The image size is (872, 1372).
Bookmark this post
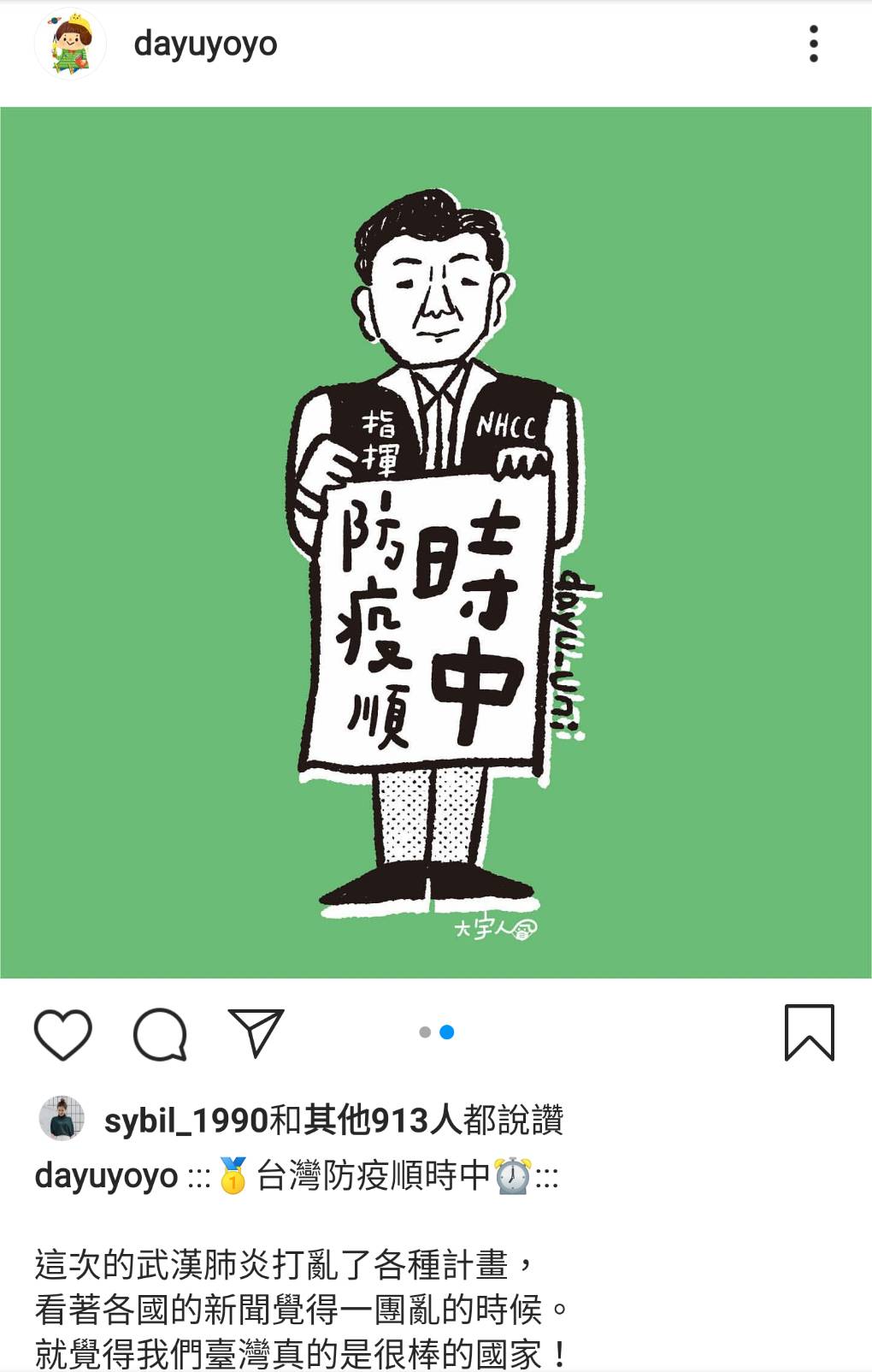809,1032
